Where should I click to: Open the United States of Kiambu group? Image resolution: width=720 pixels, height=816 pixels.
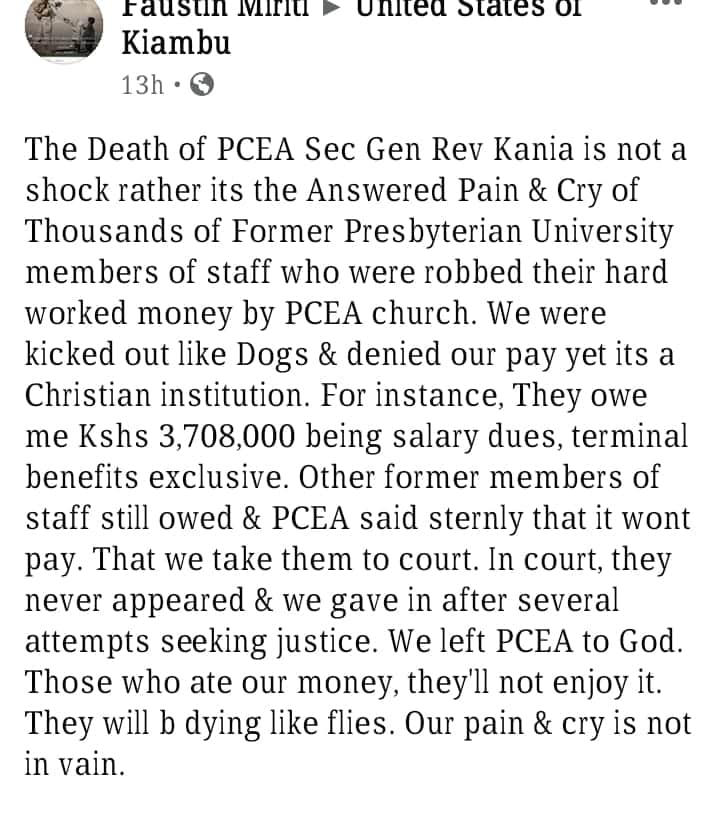(x=468, y=10)
